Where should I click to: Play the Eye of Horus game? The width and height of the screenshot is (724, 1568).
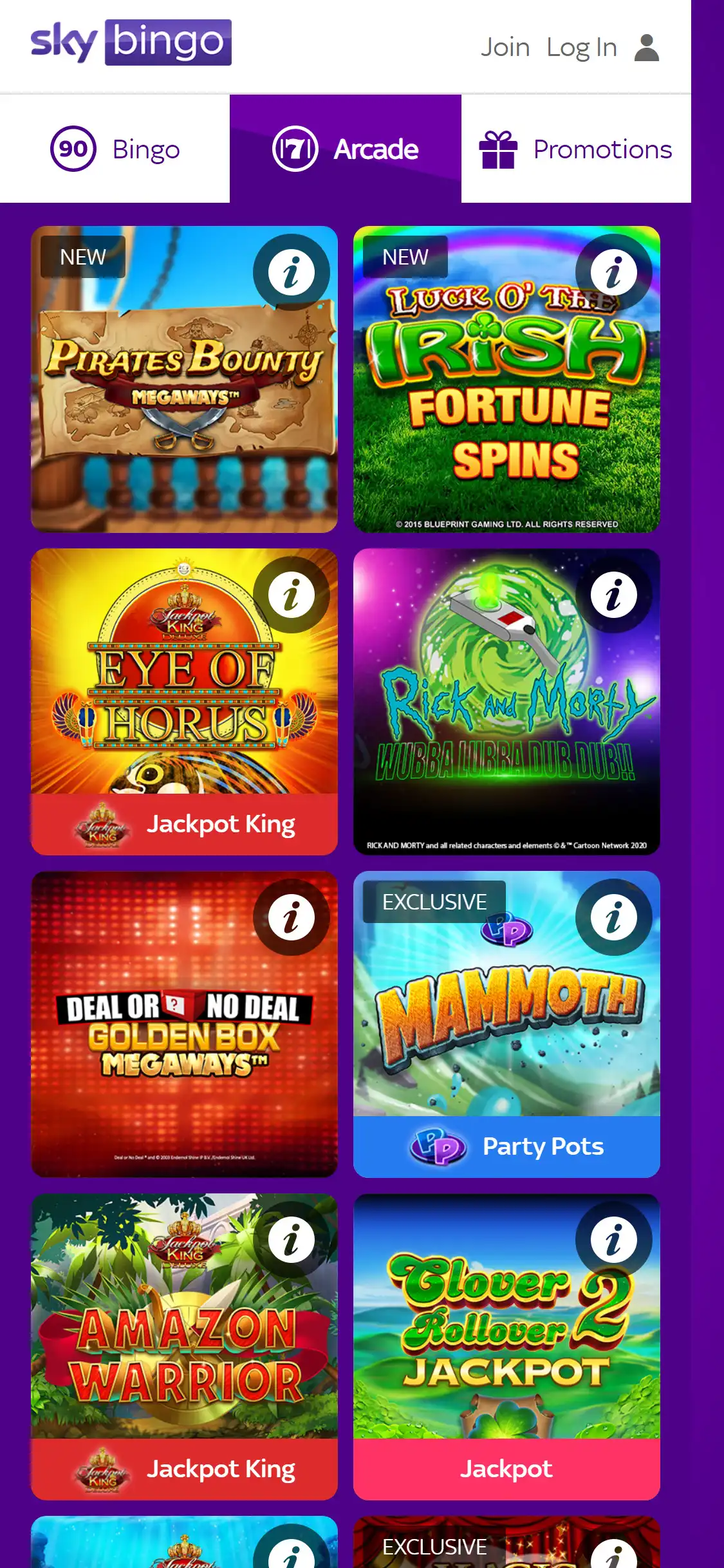(x=184, y=702)
